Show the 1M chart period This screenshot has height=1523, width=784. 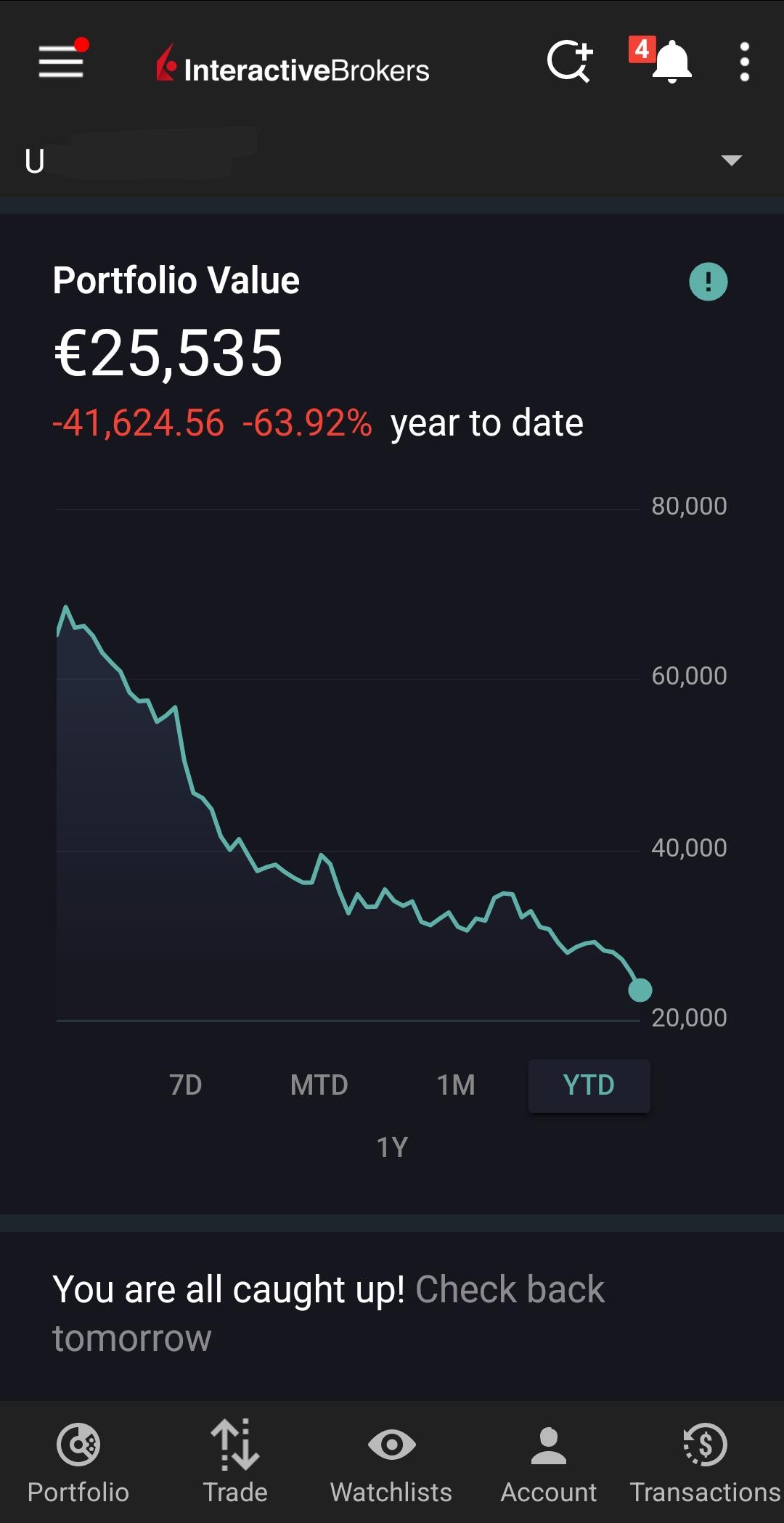[456, 1085]
